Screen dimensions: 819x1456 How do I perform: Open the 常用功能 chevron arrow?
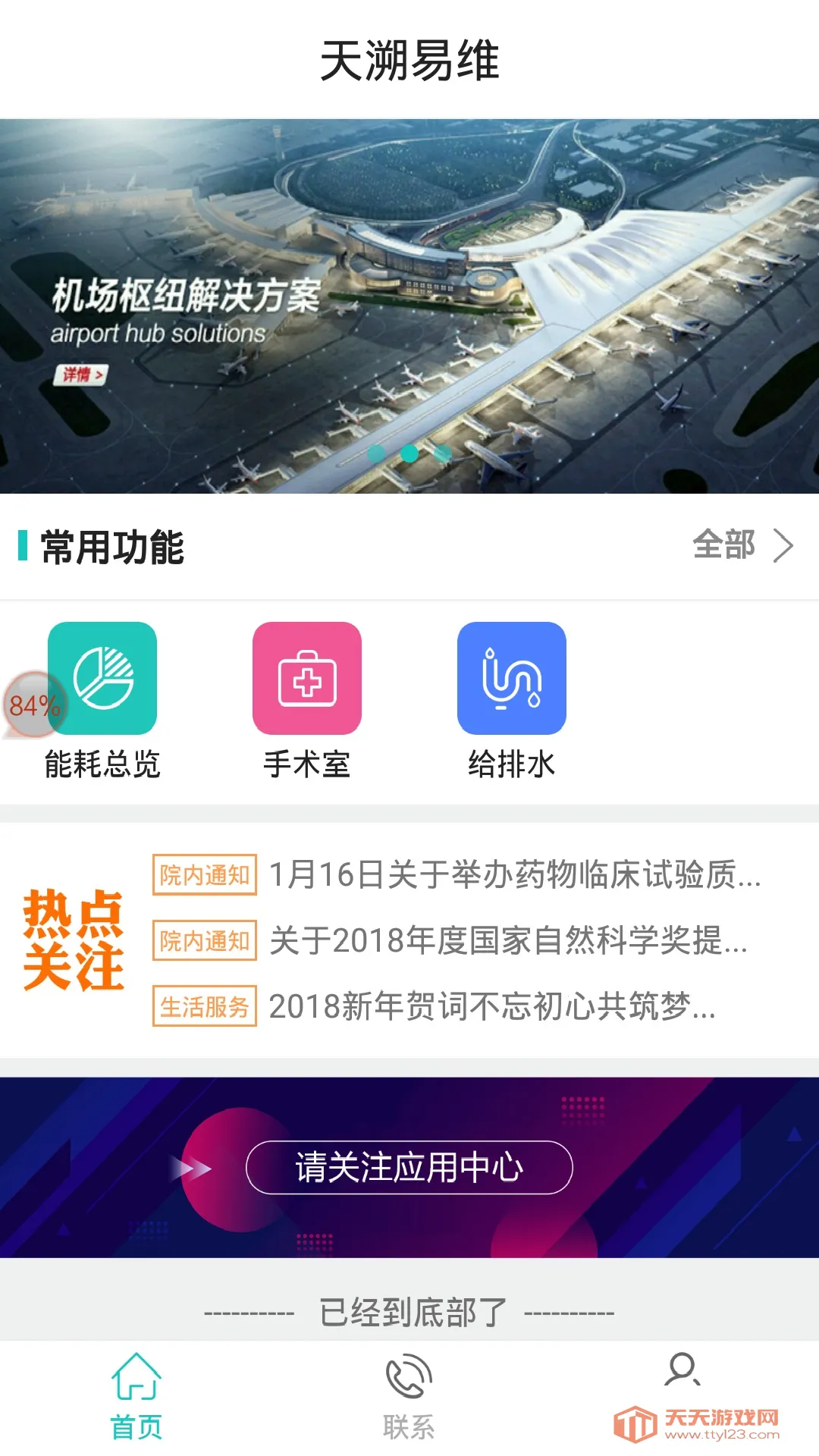click(x=785, y=544)
